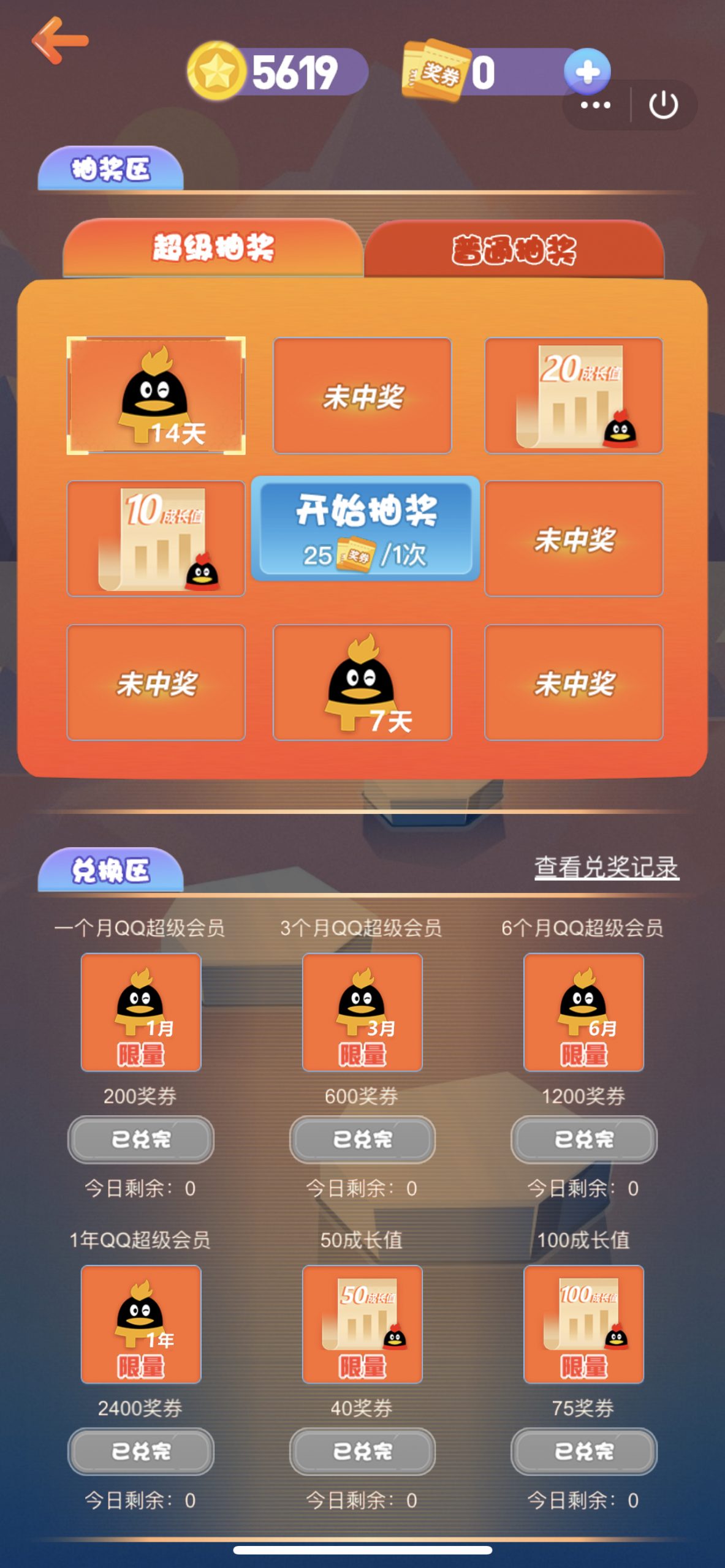The width and height of the screenshot is (725, 1568).
Task: Go back with the orange arrow
Action: pyautogui.click(x=60, y=41)
